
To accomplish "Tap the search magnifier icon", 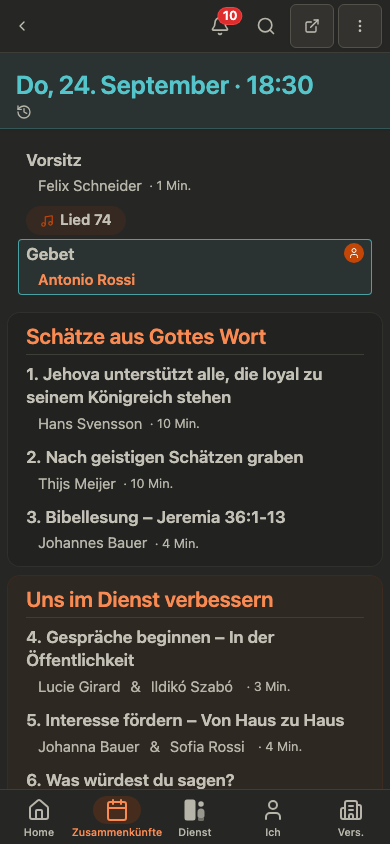I will tap(266, 26).
